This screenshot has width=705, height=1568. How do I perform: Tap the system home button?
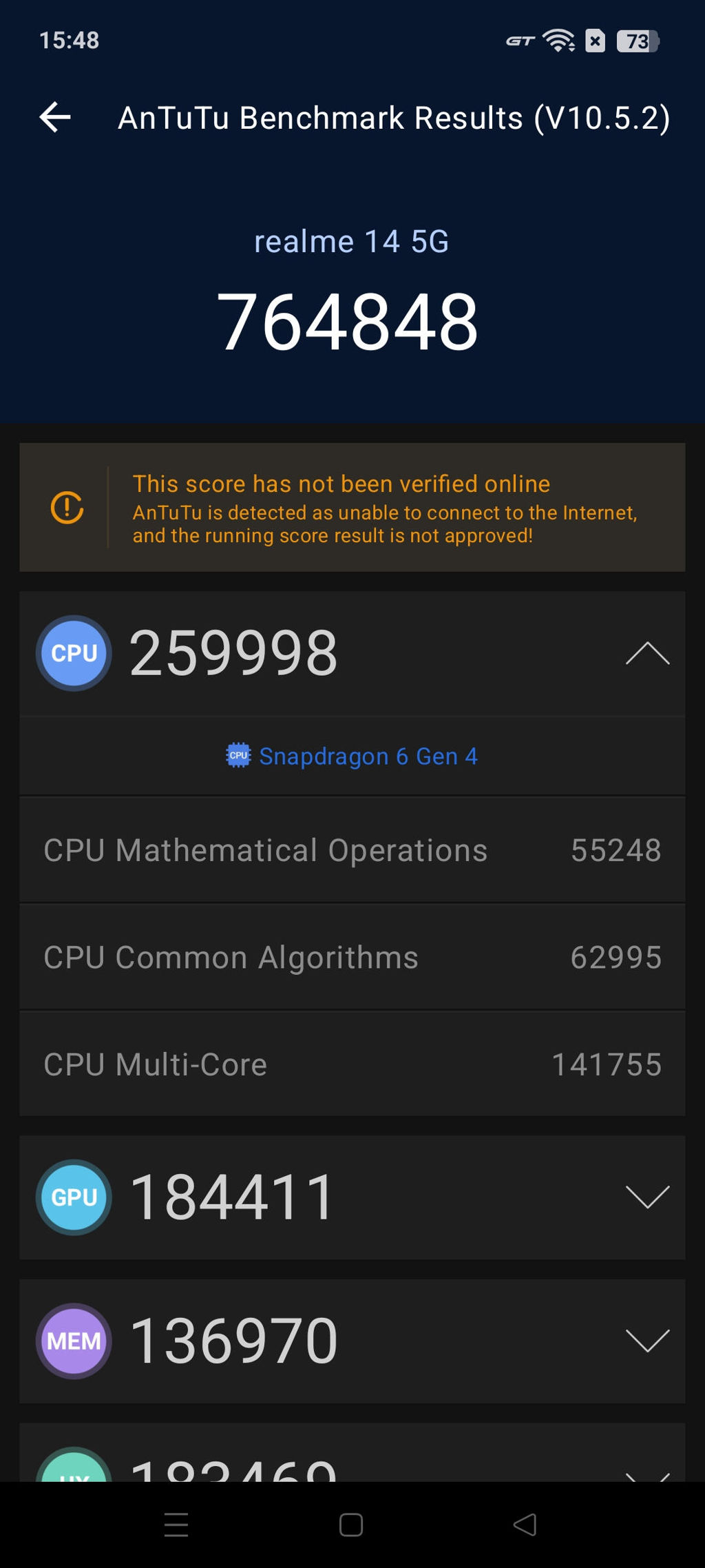click(x=351, y=1525)
